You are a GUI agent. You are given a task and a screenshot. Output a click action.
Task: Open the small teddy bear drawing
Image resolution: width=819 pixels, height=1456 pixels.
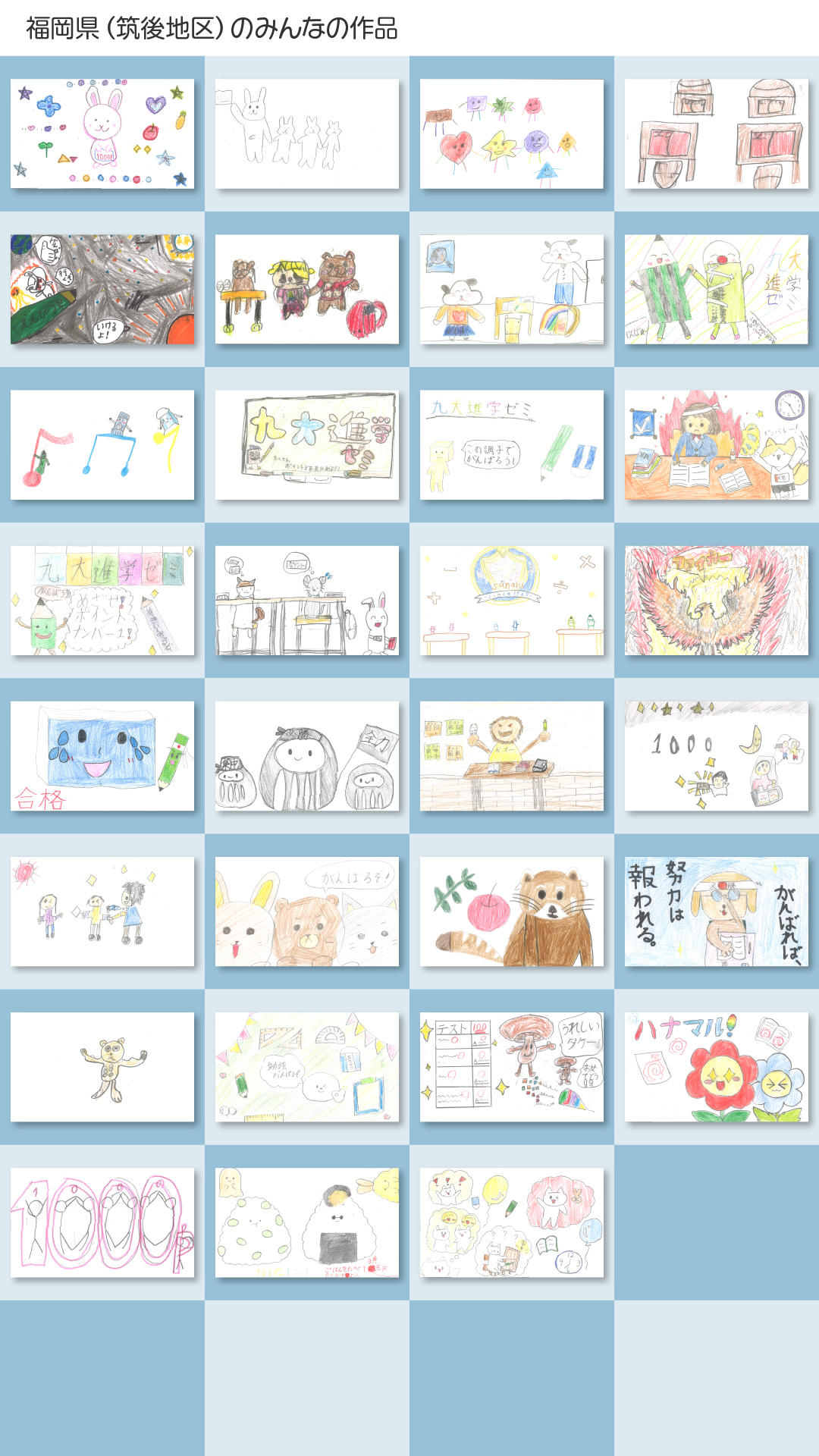[102, 1067]
